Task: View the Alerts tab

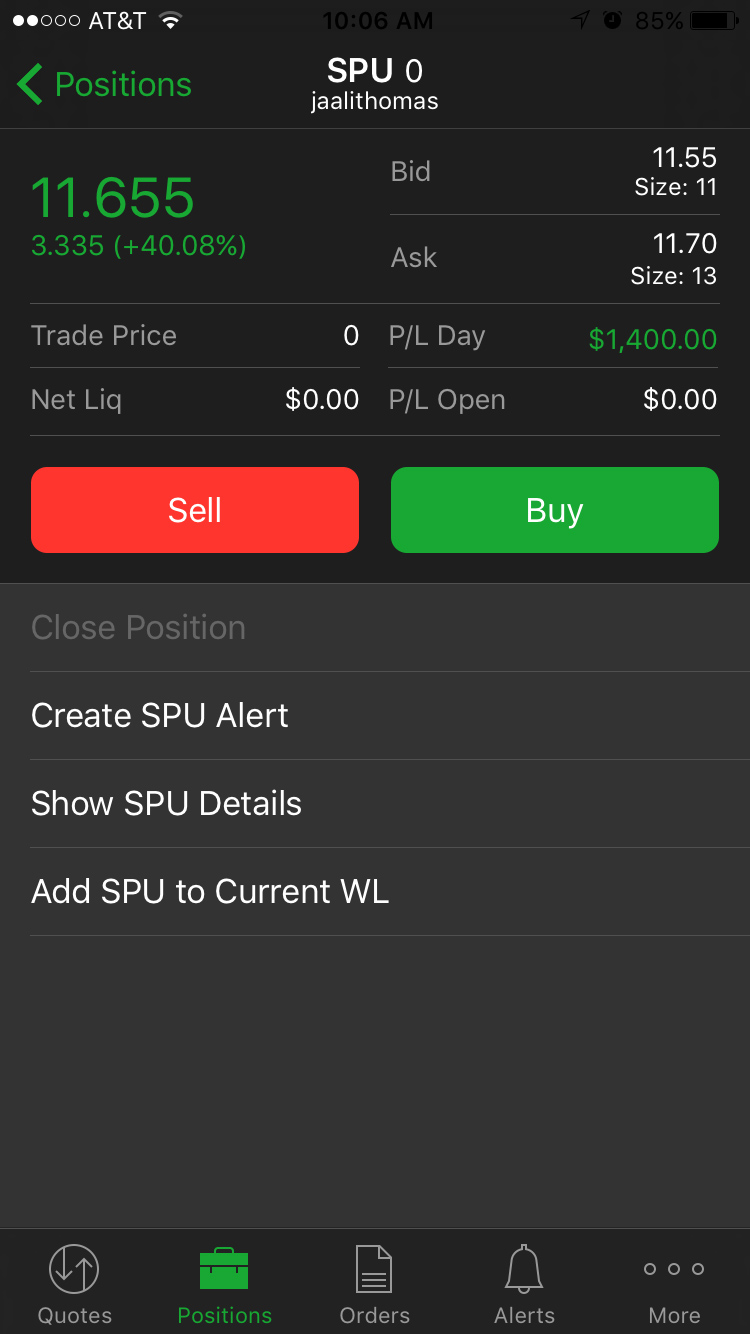Action: click(524, 1284)
